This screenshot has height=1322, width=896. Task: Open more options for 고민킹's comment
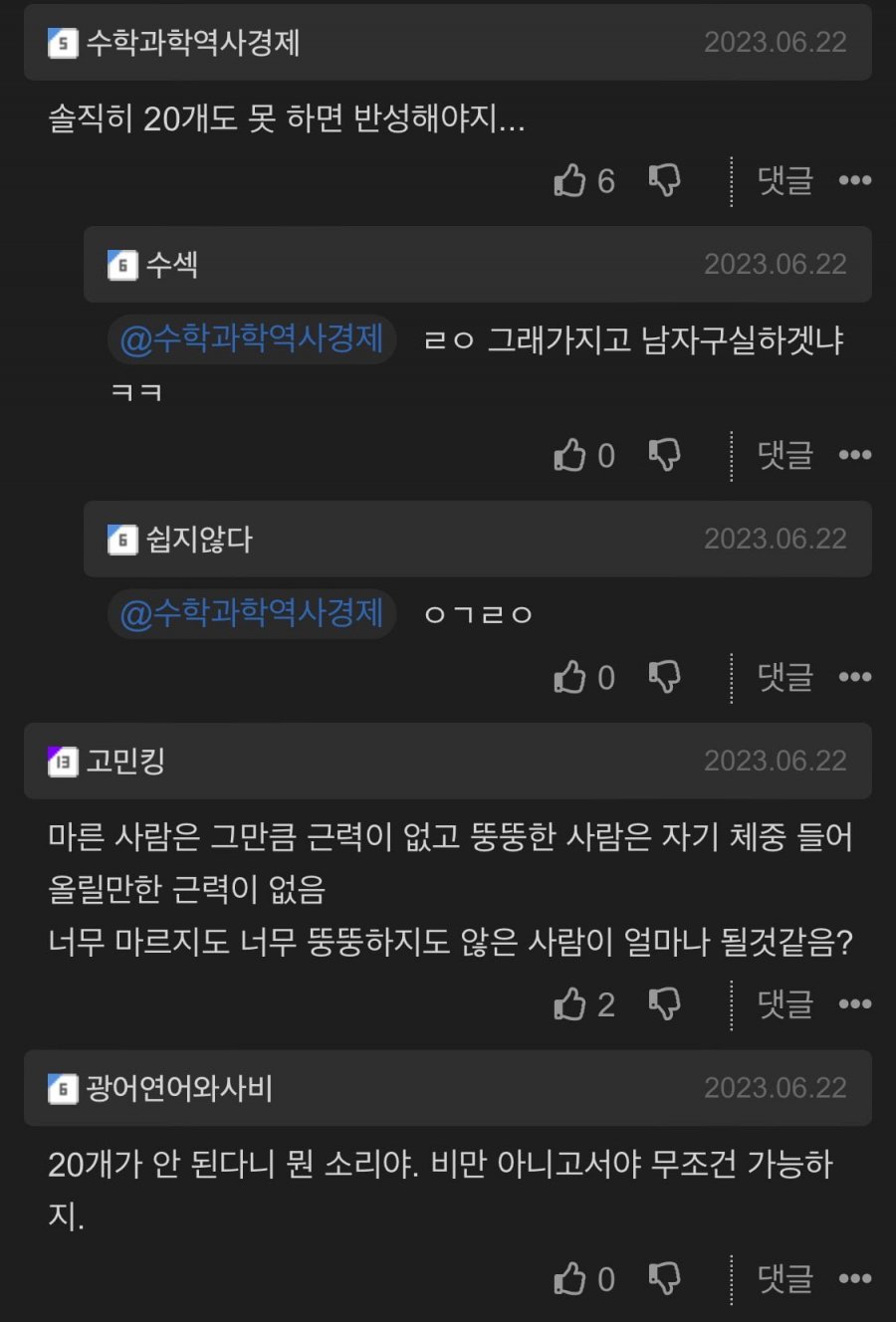[854, 1003]
